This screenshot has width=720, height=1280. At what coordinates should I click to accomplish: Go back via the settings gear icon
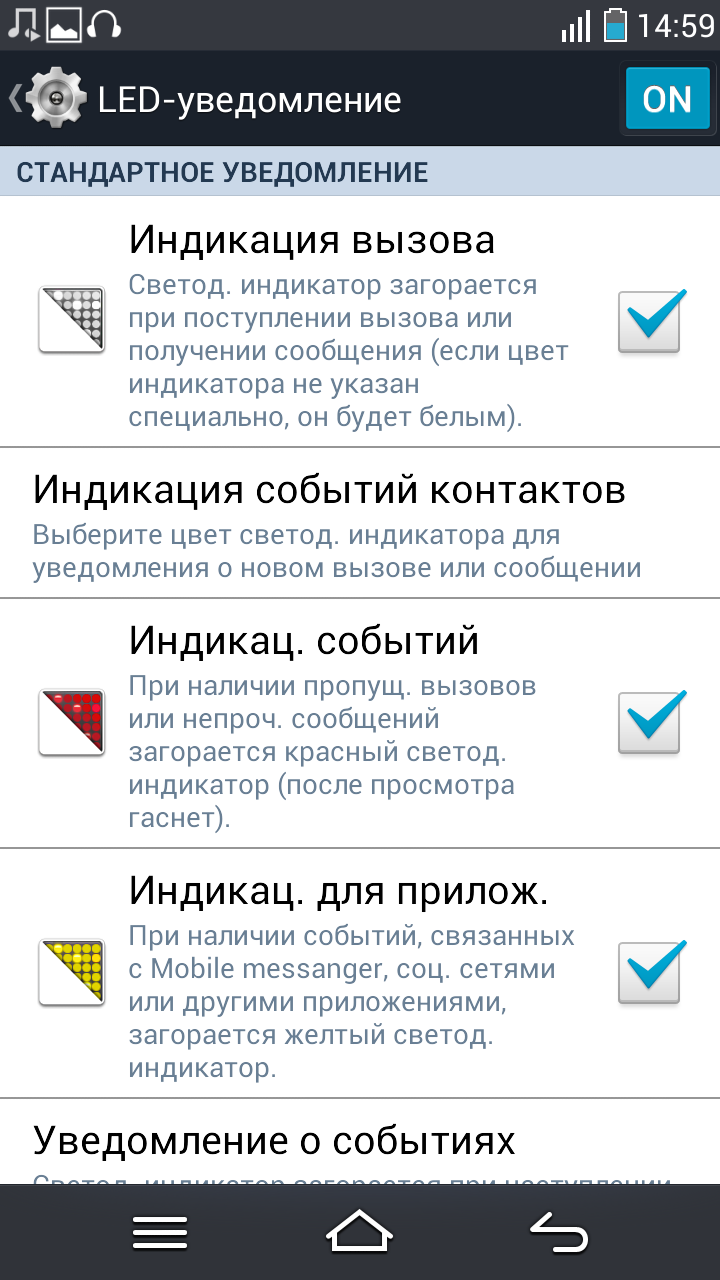tap(54, 99)
